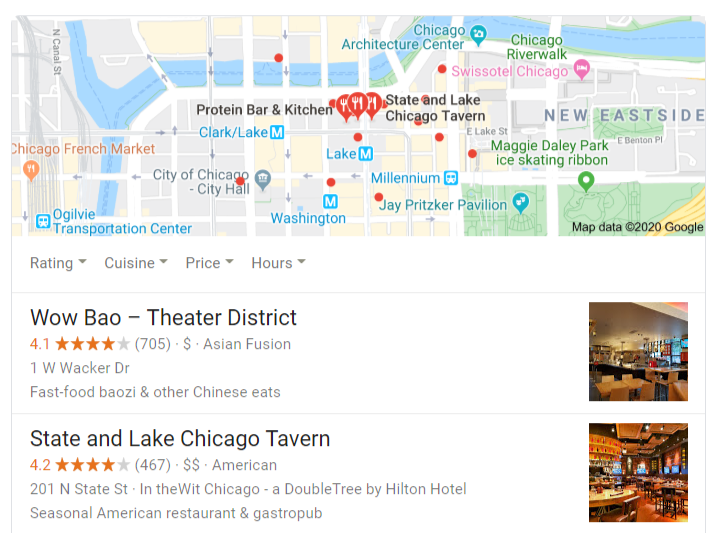Tap the Swissotel Chicago hotel marker
The image size is (727, 533).
(582, 70)
